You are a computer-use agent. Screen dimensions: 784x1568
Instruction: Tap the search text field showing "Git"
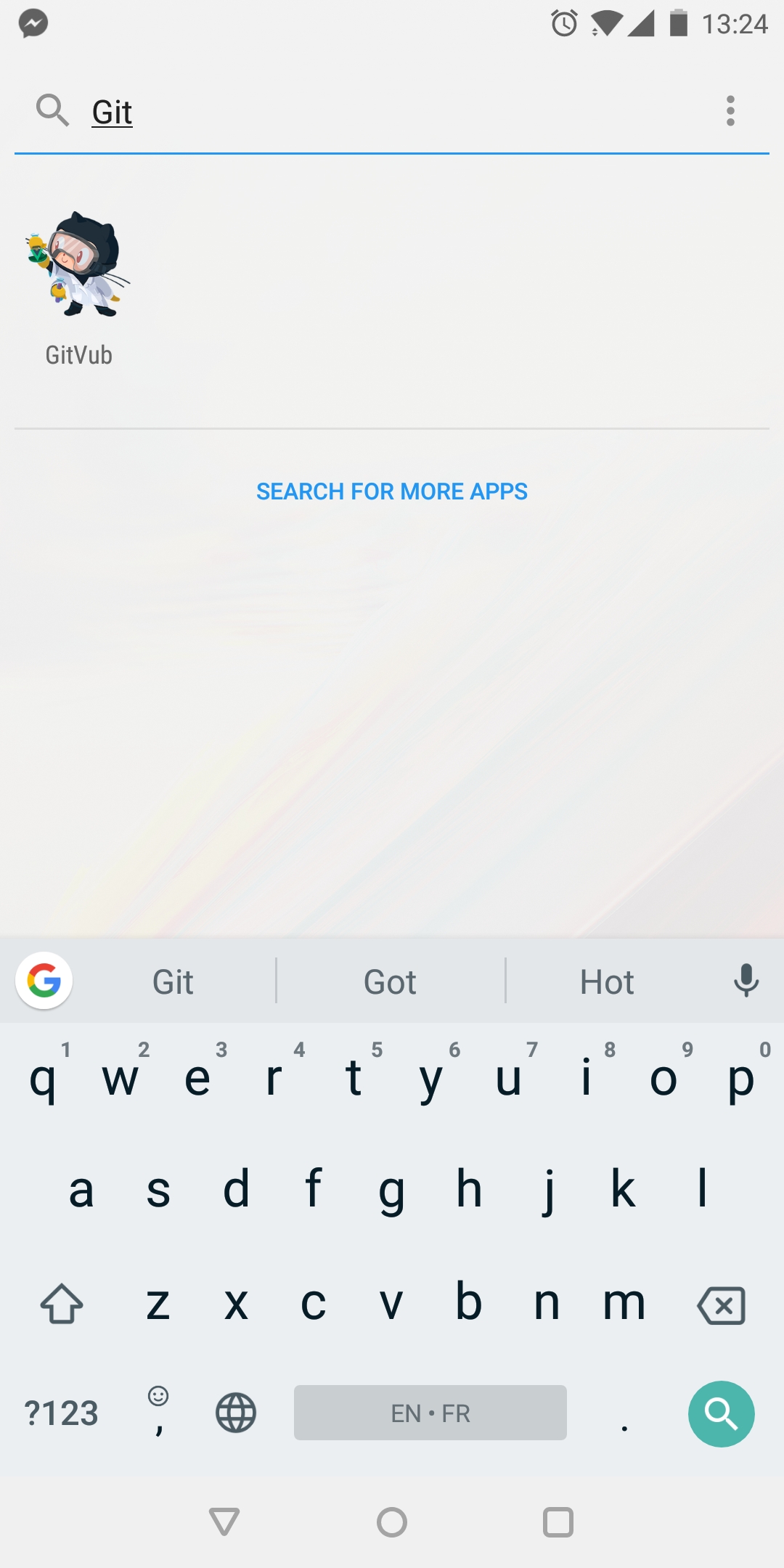(x=290, y=112)
